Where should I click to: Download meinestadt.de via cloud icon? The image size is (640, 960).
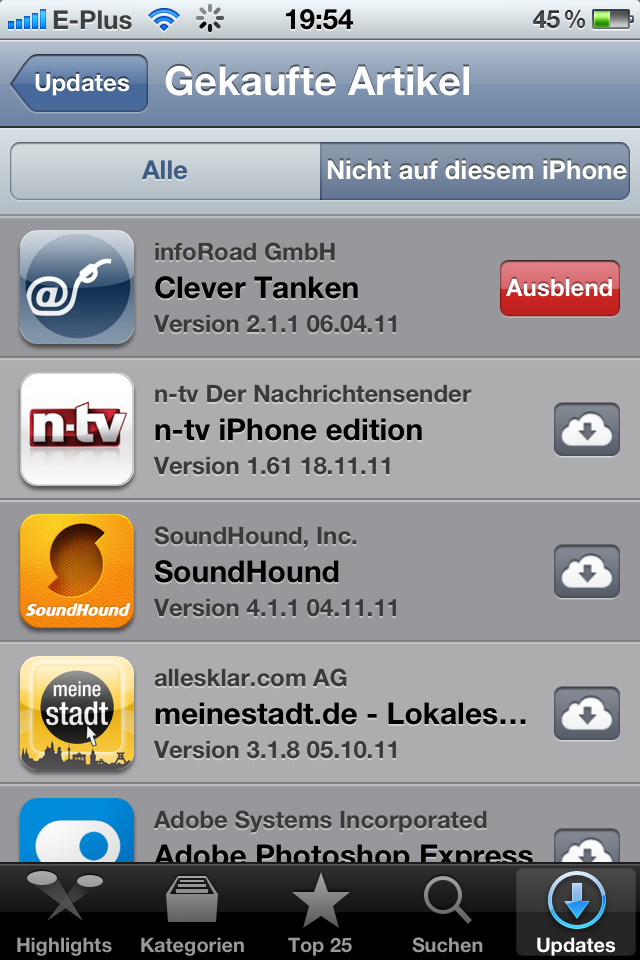tap(587, 714)
